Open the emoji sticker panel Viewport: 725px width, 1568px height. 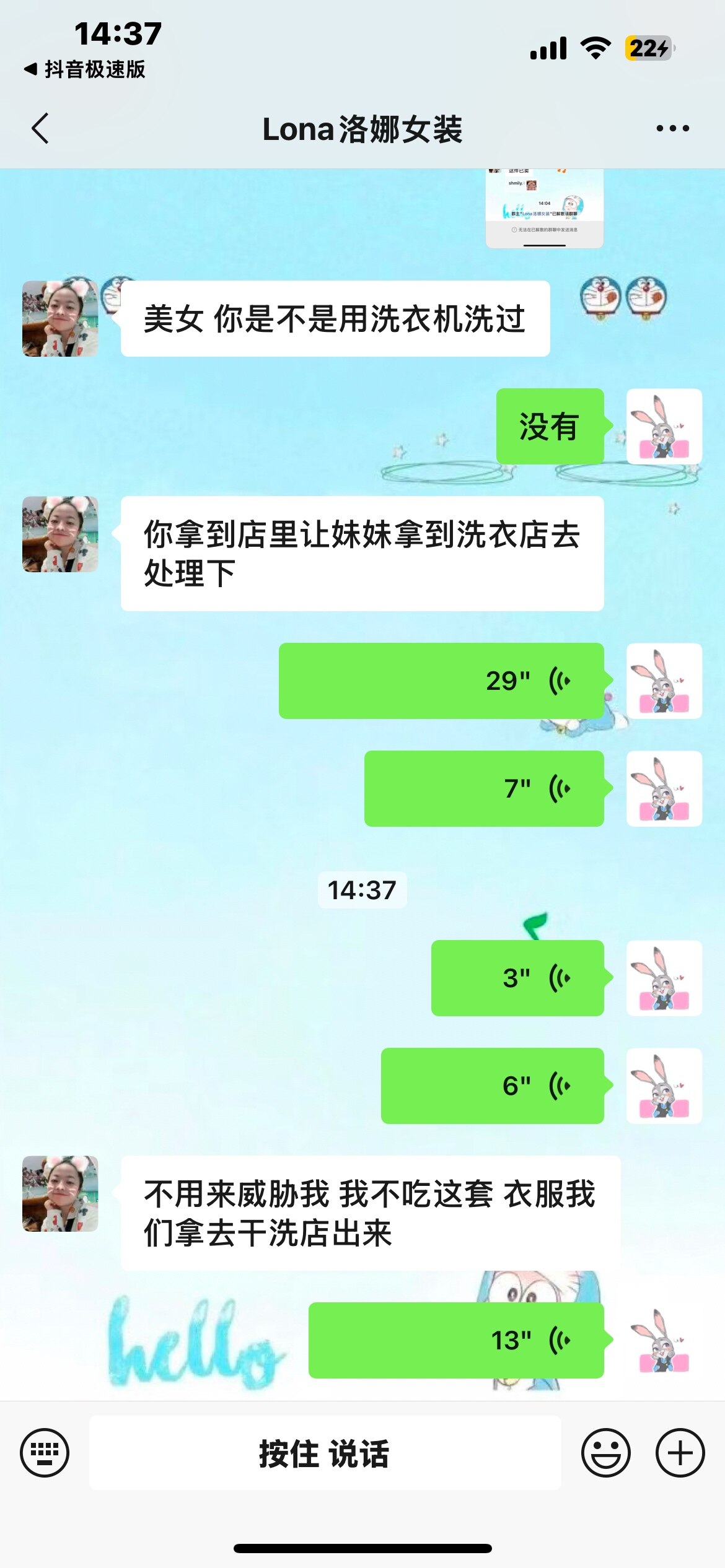click(x=605, y=1452)
